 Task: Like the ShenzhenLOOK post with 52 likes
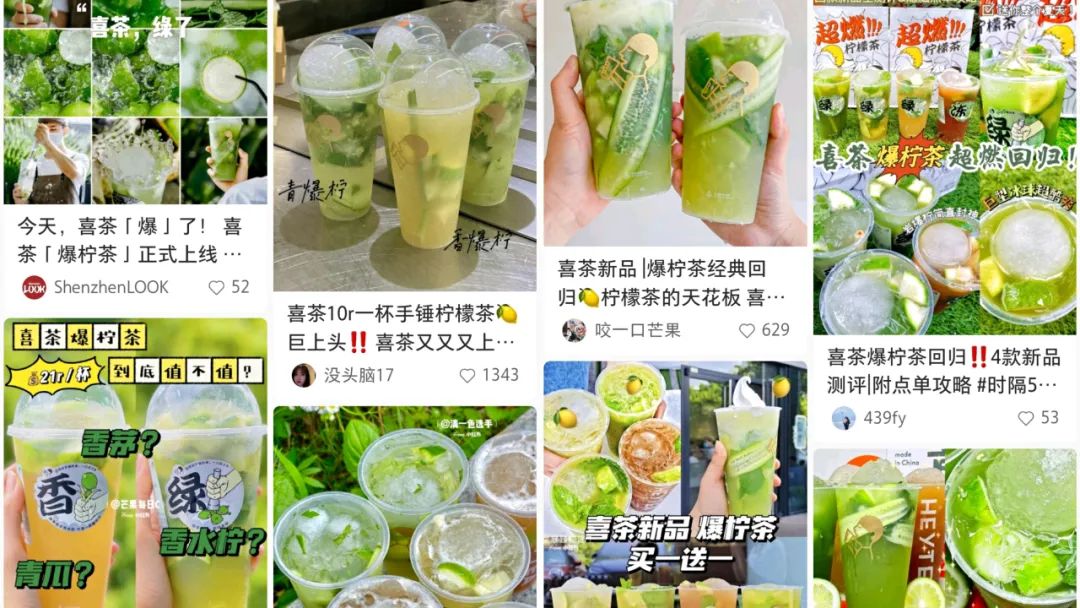click(216, 287)
